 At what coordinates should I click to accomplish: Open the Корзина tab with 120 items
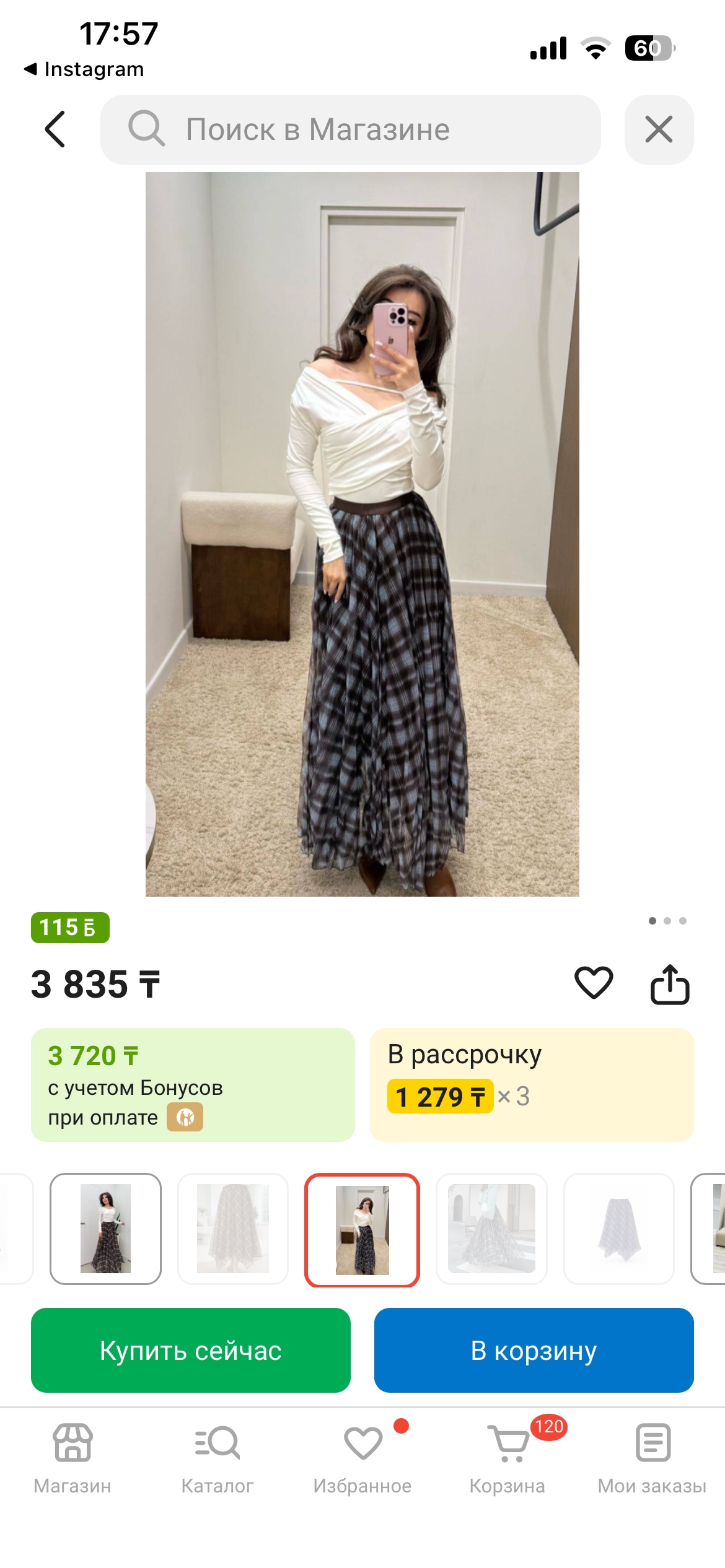pos(507,1458)
